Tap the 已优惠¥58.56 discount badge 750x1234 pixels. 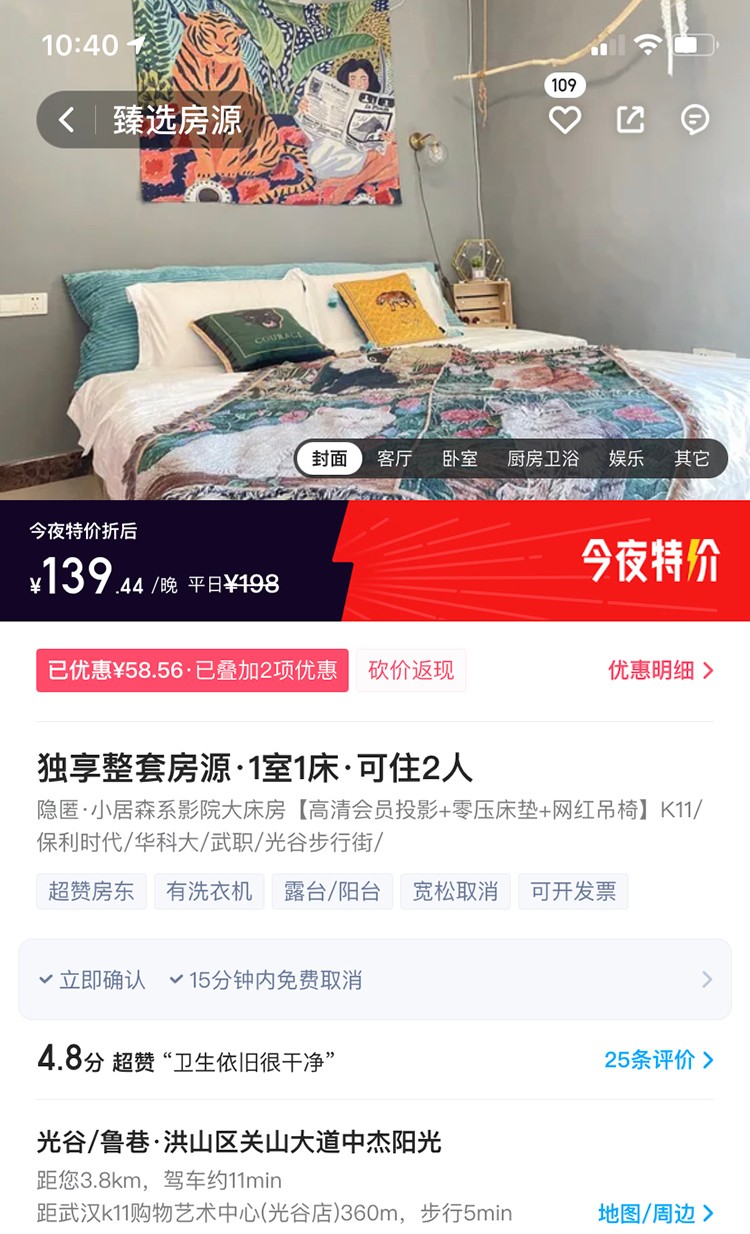[192, 670]
